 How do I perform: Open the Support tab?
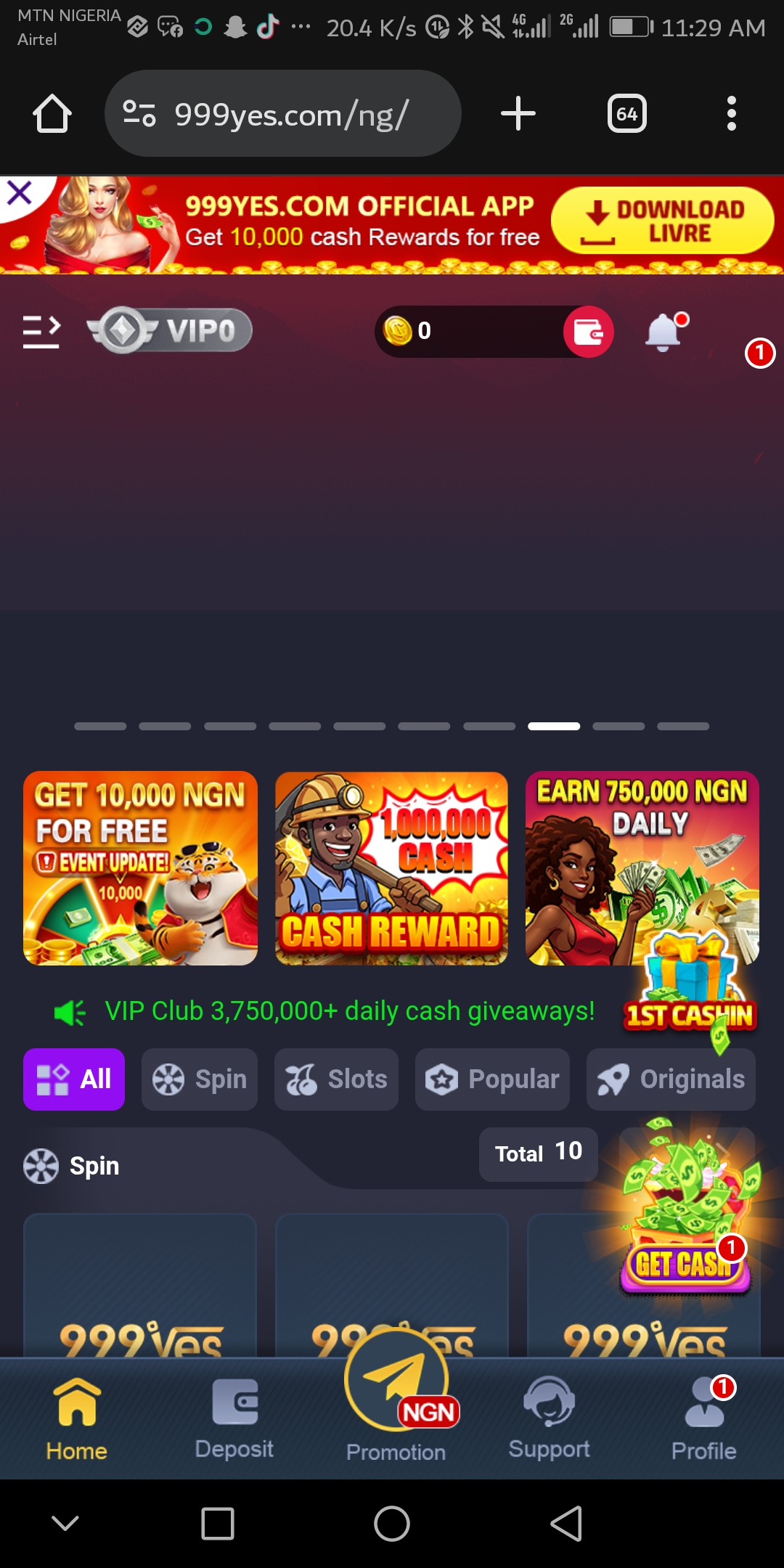click(x=549, y=1418)
